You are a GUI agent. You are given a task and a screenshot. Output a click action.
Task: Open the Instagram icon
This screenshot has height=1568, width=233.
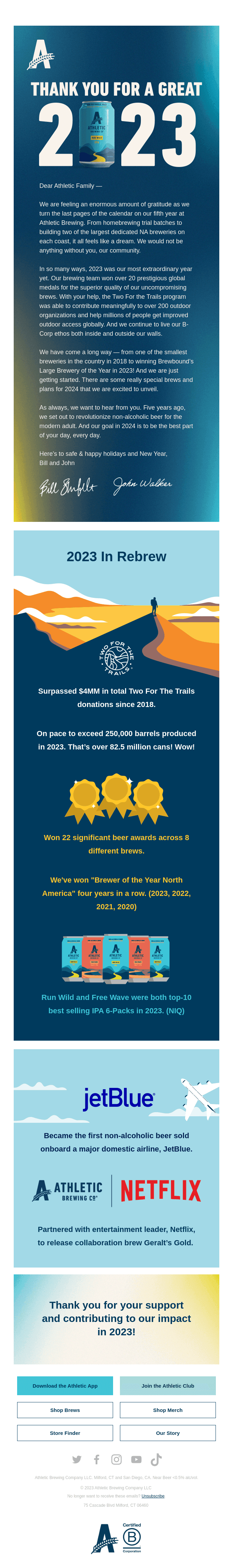coord(116,1459)
